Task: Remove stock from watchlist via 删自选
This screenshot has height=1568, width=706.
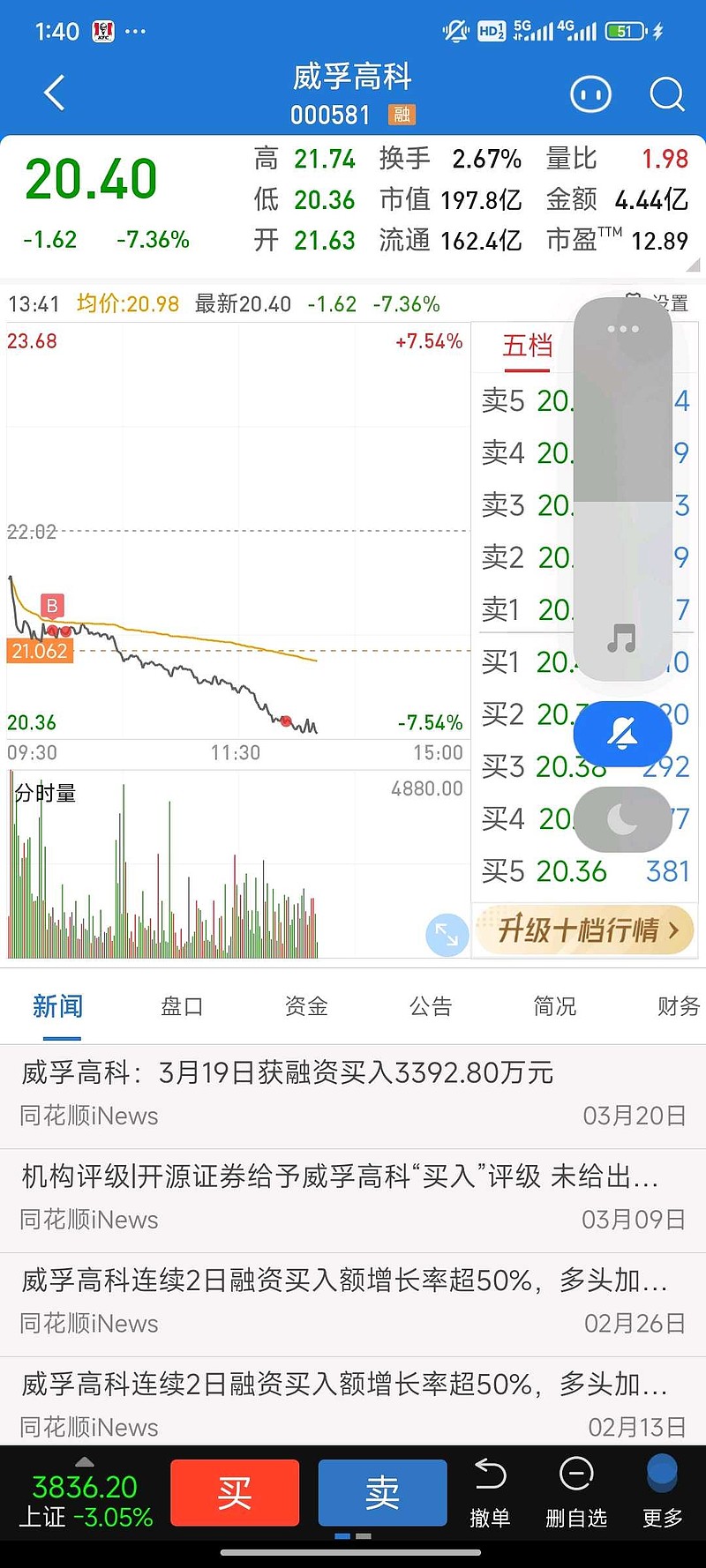Action: point(576,1492)
